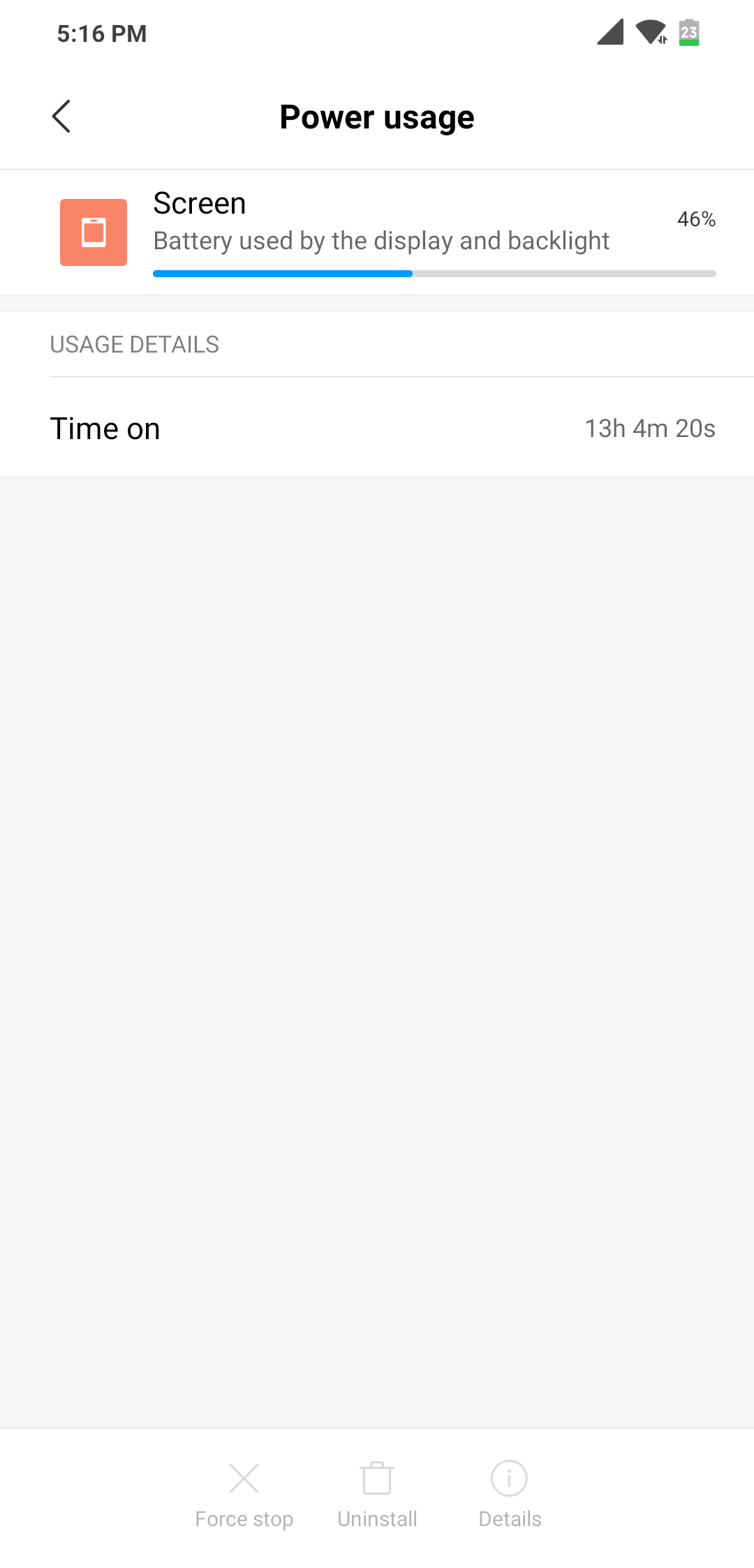Go back from Power usage
Screen dimensions: 754x1568
(61, 117)
